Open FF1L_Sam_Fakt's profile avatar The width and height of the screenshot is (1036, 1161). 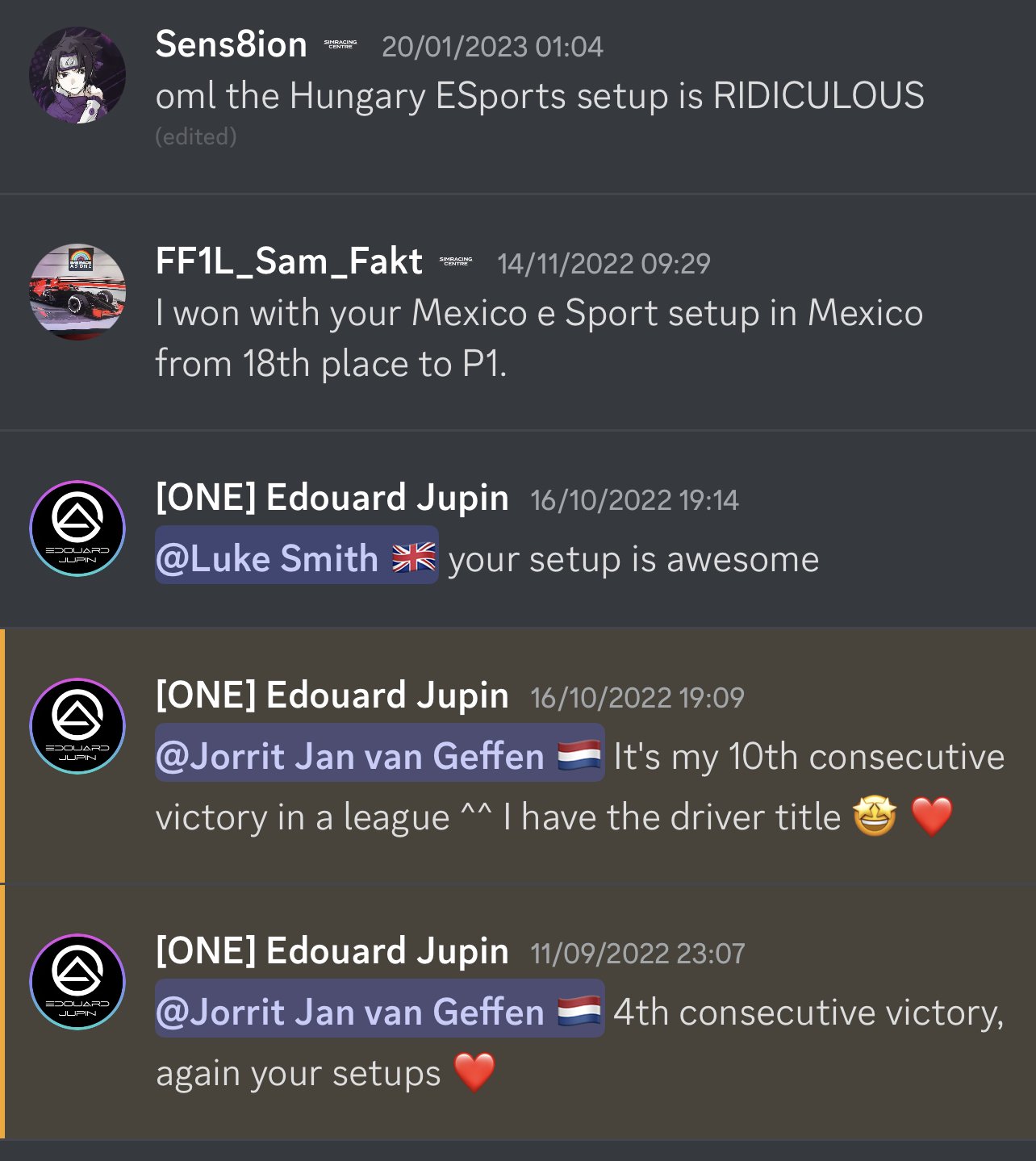click(x=77, y=292)
